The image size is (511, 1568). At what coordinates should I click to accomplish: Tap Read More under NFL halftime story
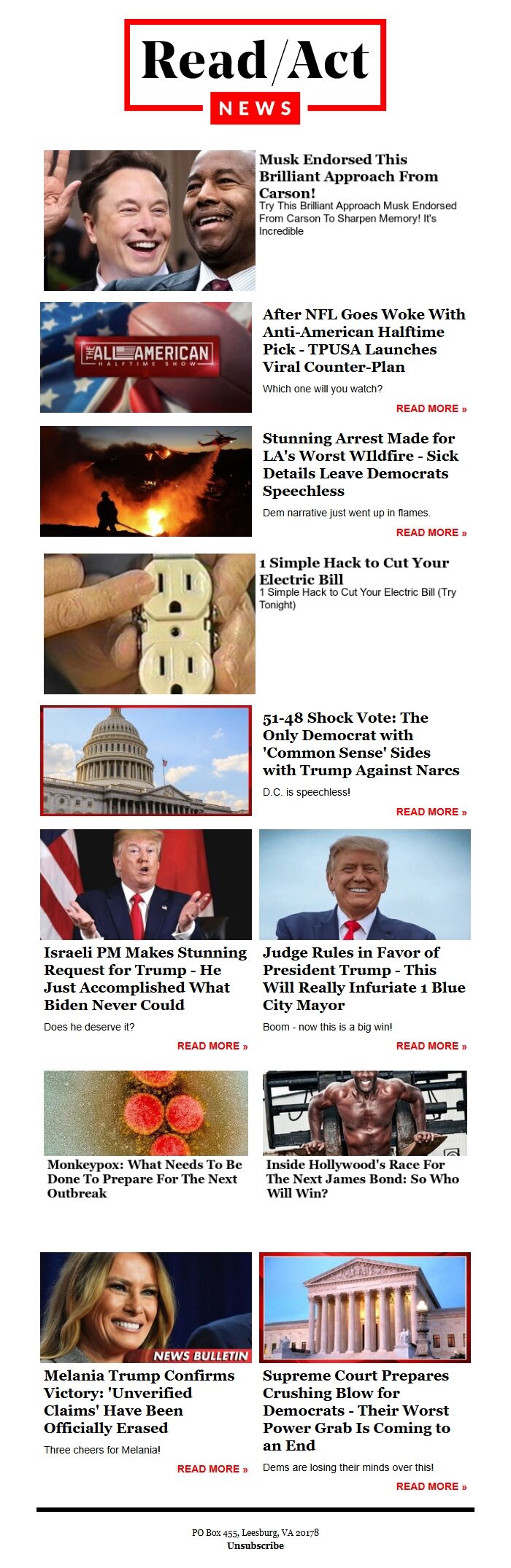(x=431, y=408)
